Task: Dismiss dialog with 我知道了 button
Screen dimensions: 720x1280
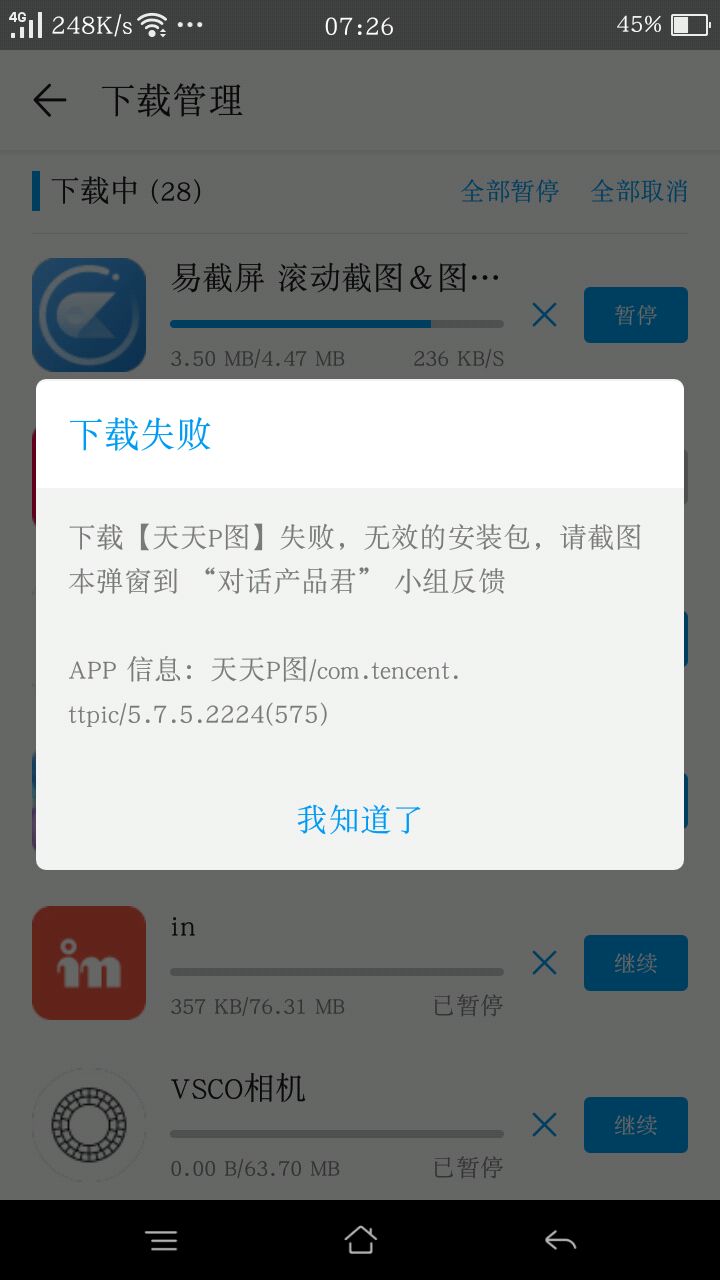Action: tap(360, 819)
